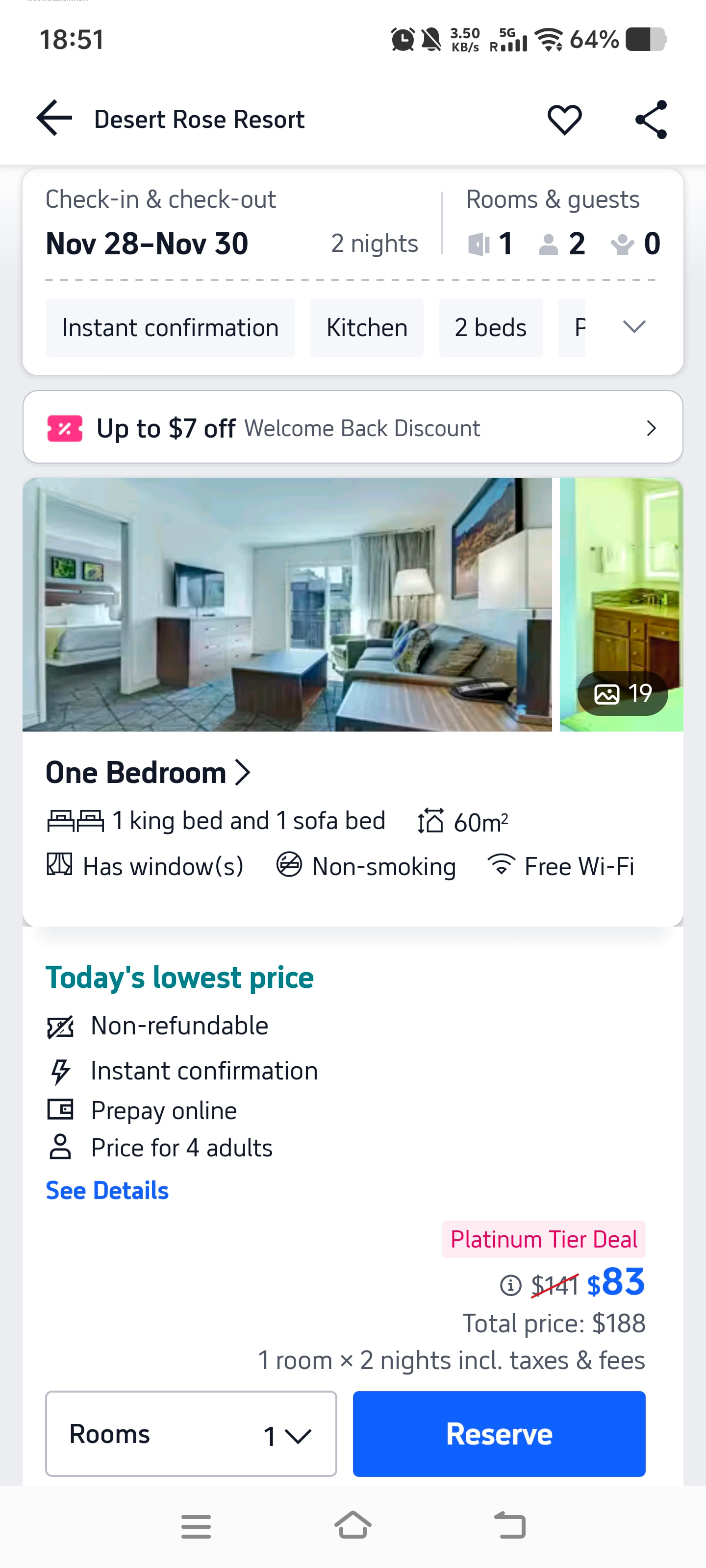Go back from Desert Rose Resort
Viewport: 706px width, 1568px height.
point(53,119)
